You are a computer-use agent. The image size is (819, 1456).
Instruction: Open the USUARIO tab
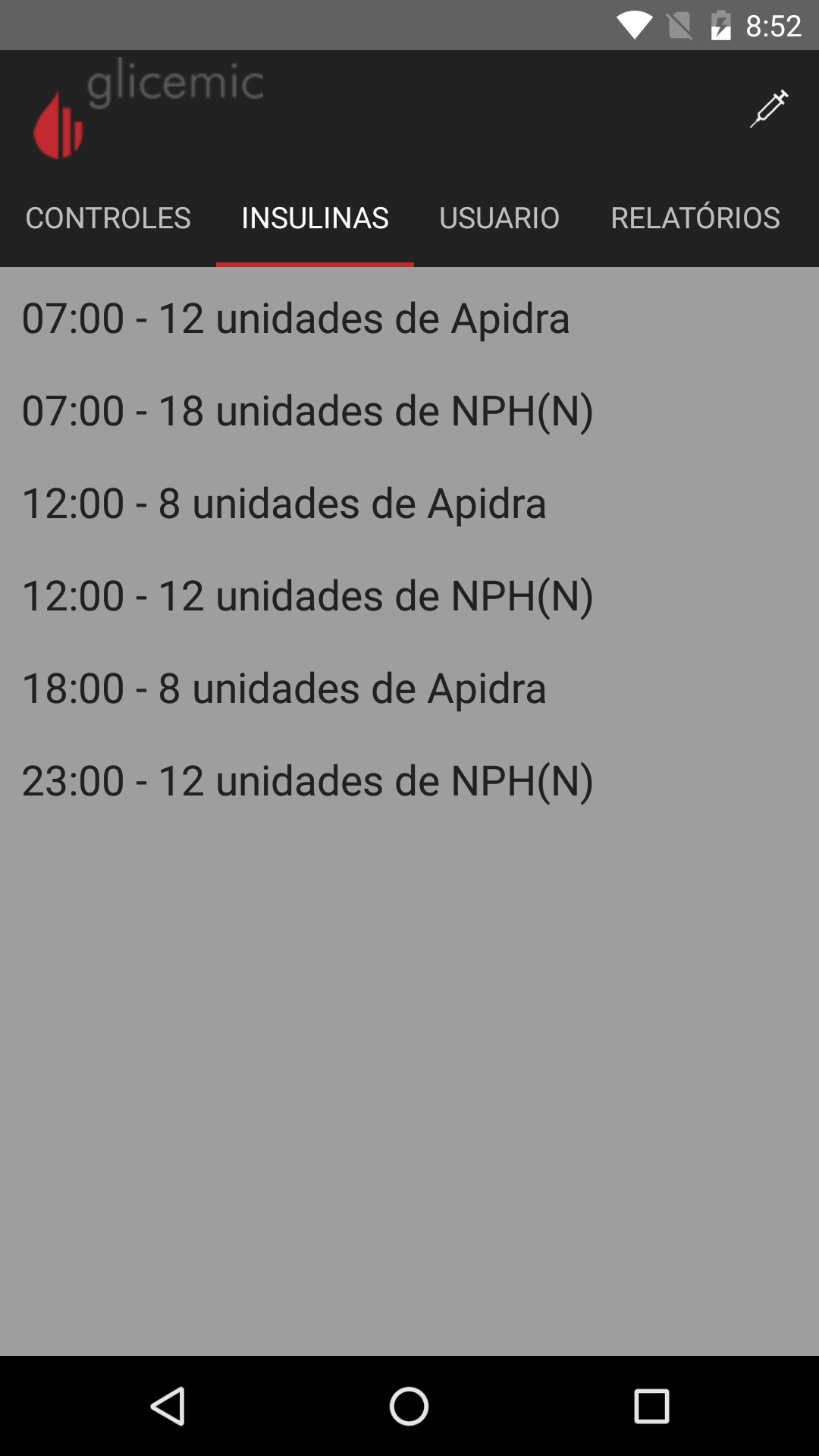point(499,218)
